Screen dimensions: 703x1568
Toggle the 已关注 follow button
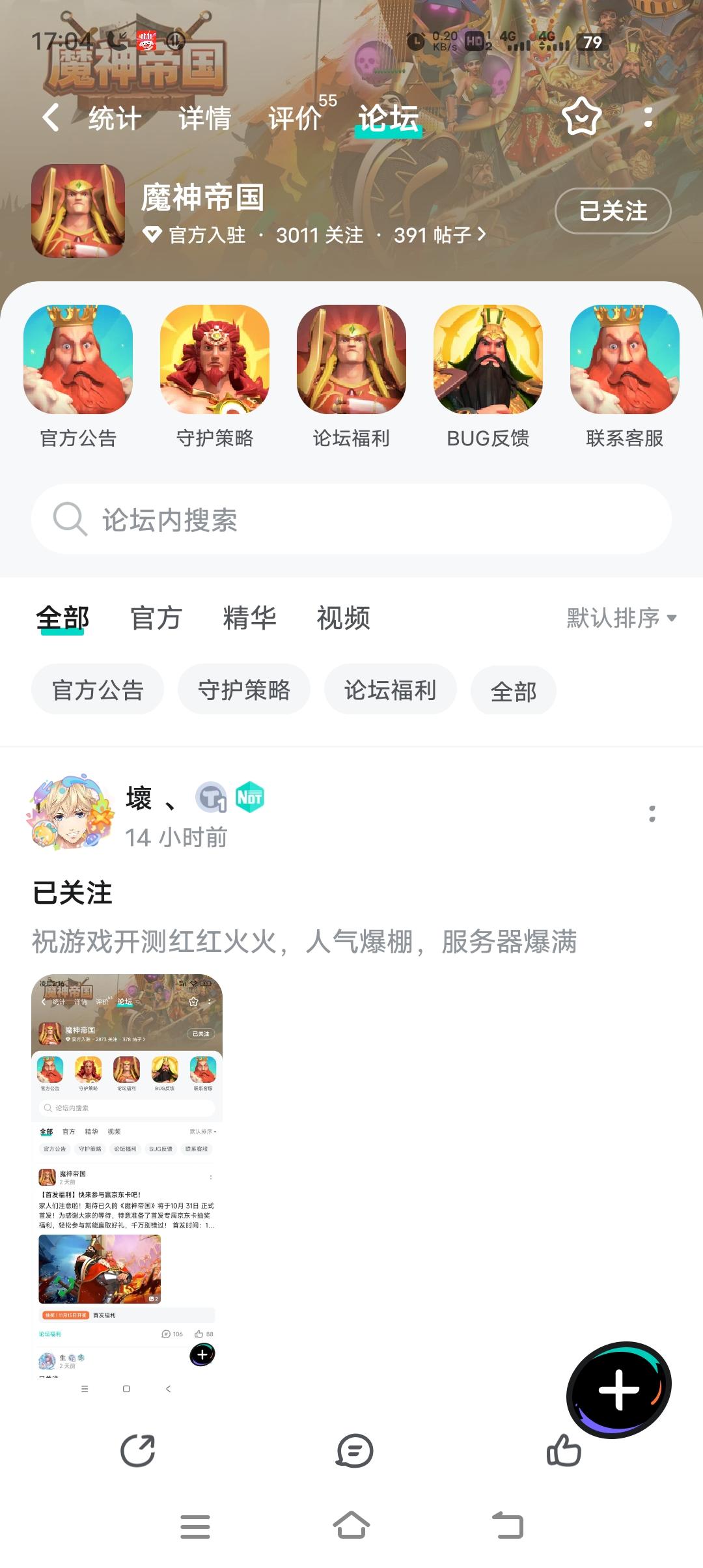(613, 211)
